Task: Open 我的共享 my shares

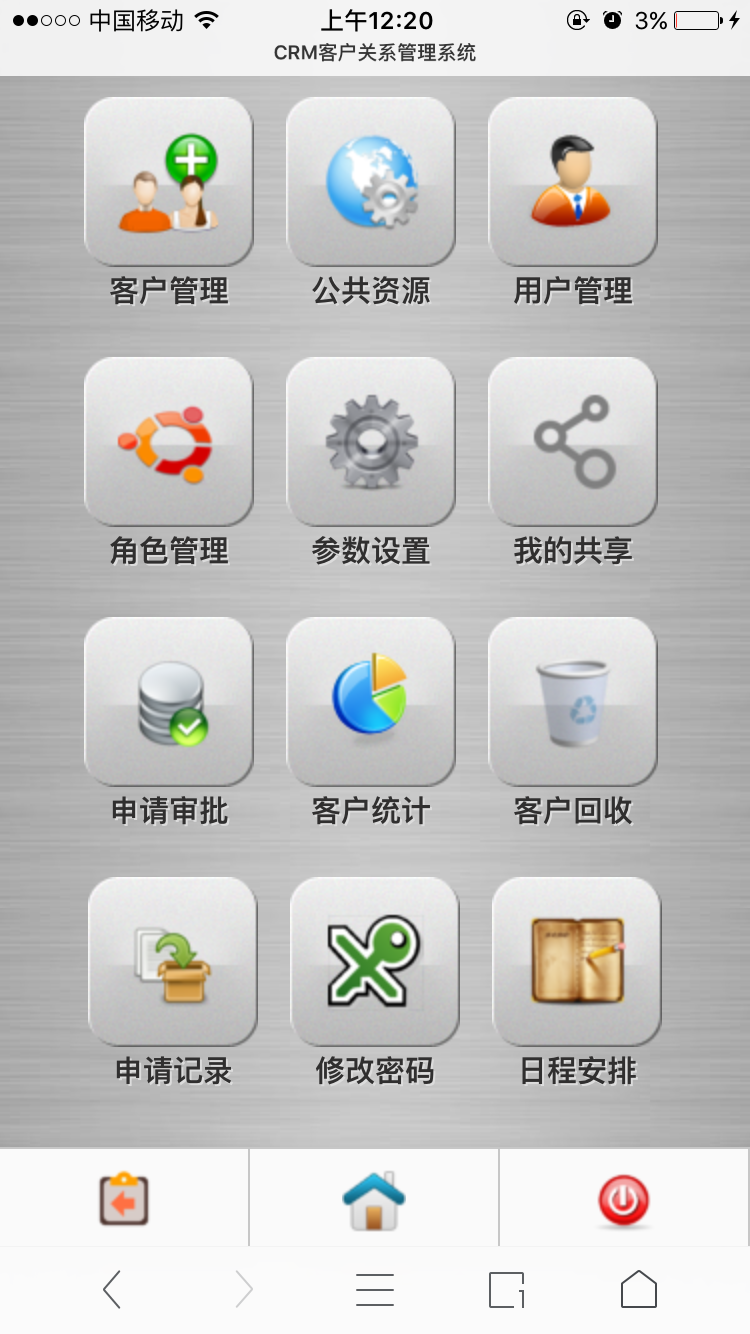Action: (571, 441)
